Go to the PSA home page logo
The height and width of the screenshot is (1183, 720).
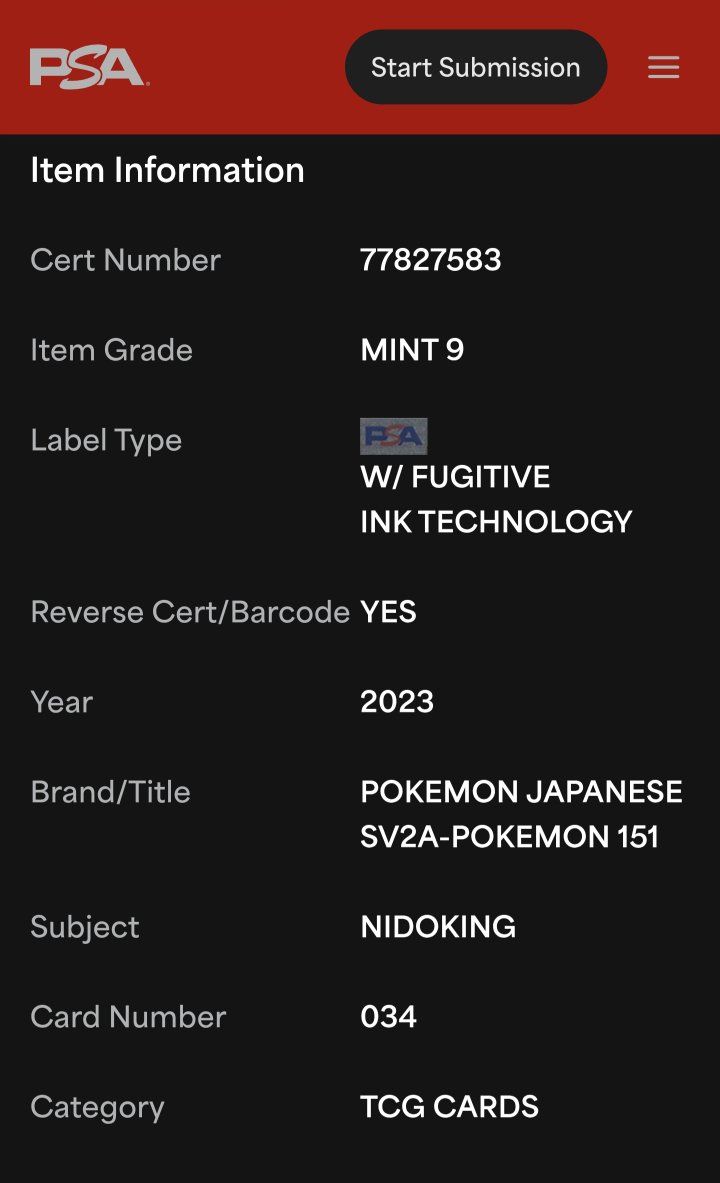(x=89, y=67)
